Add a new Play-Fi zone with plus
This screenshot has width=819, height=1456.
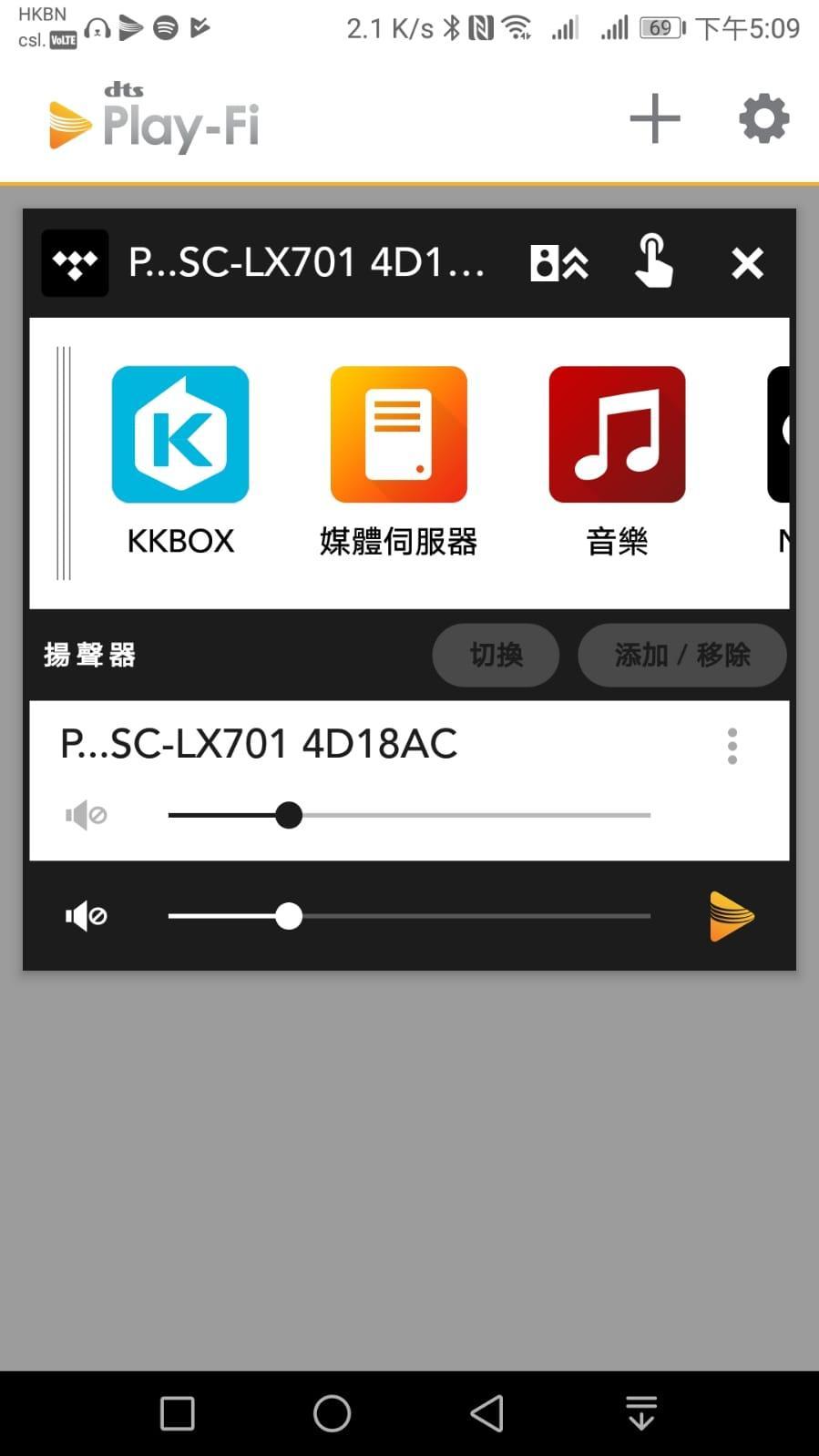(654, 119)
